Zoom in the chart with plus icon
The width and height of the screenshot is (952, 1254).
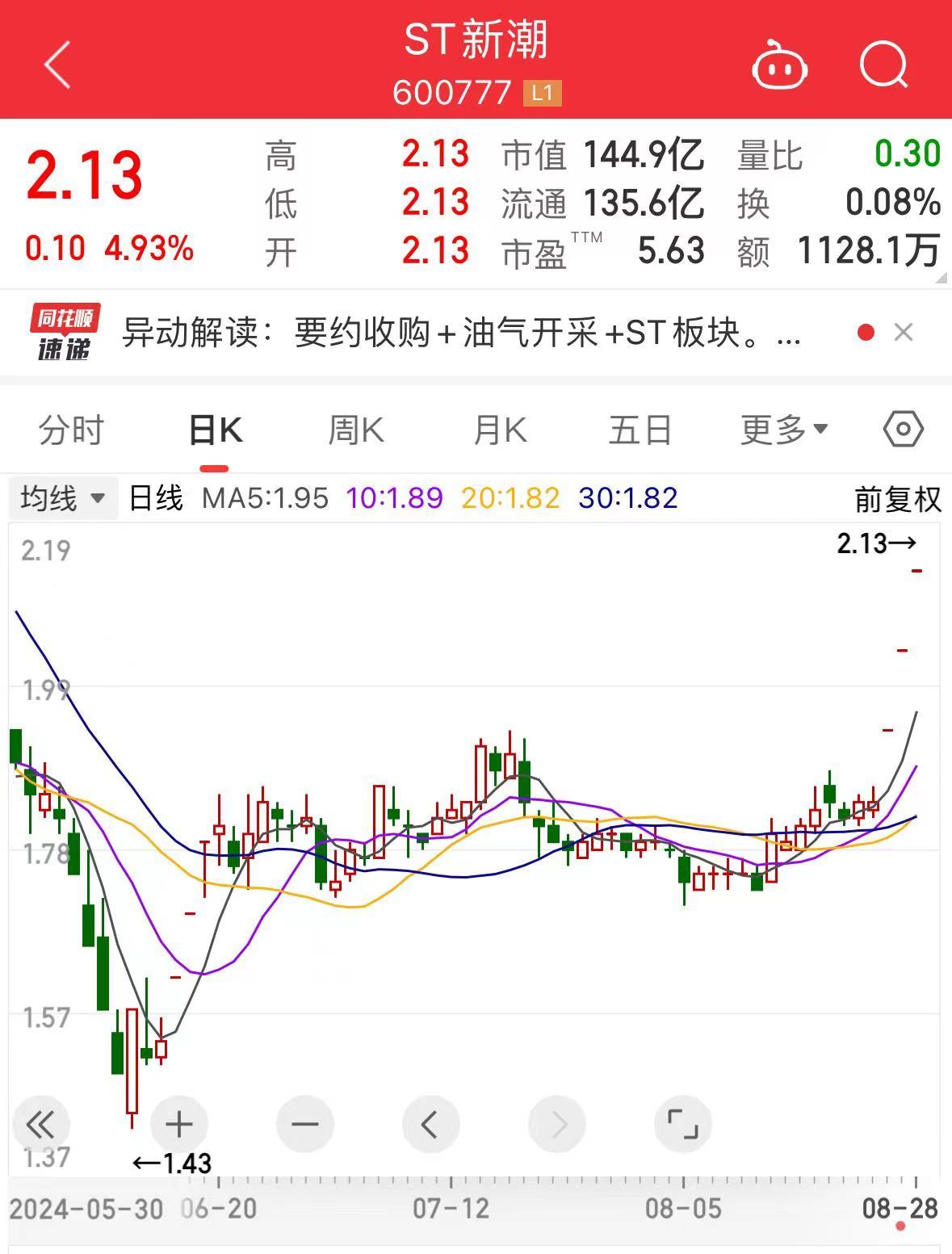179,1123
